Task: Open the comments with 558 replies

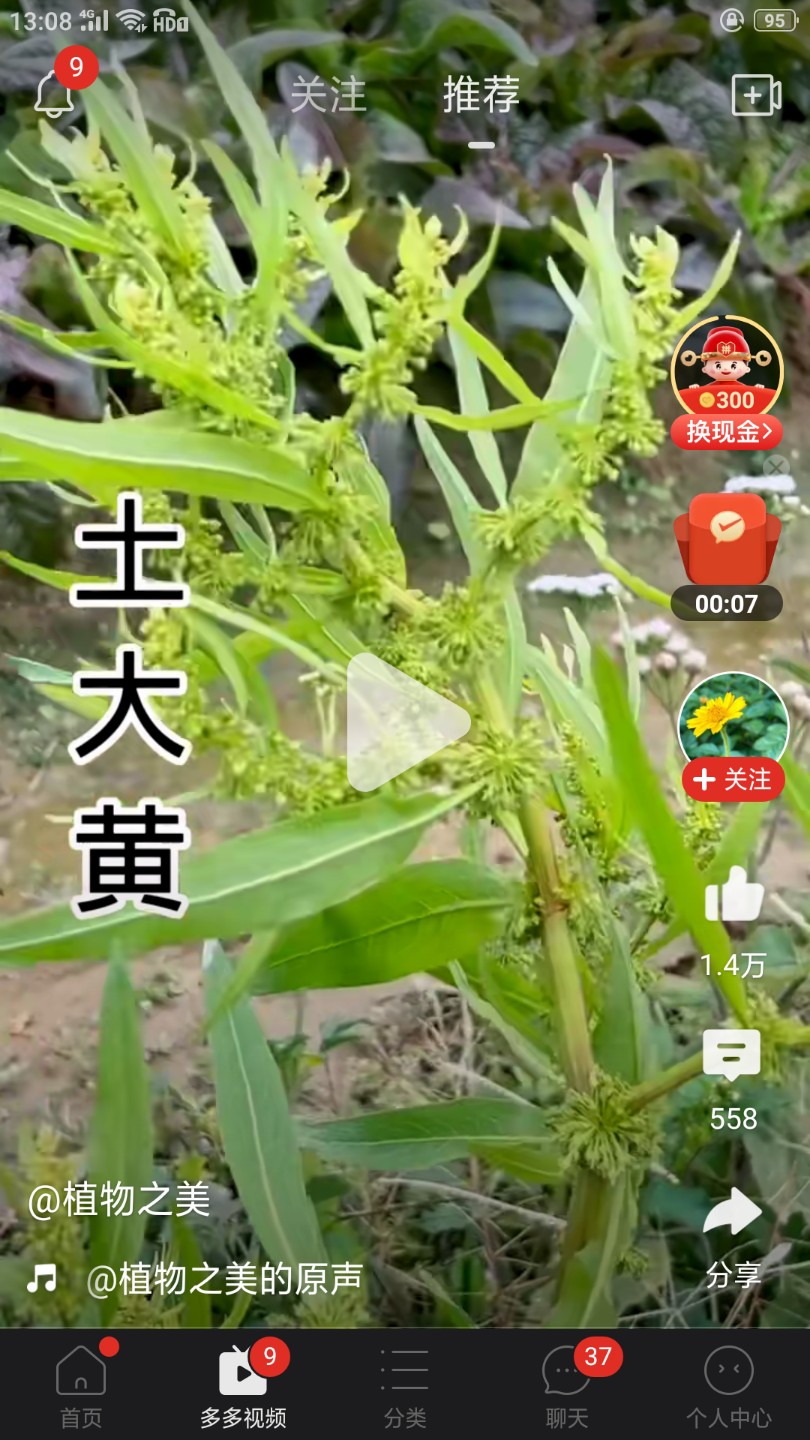Action: tap(732, 1056)
